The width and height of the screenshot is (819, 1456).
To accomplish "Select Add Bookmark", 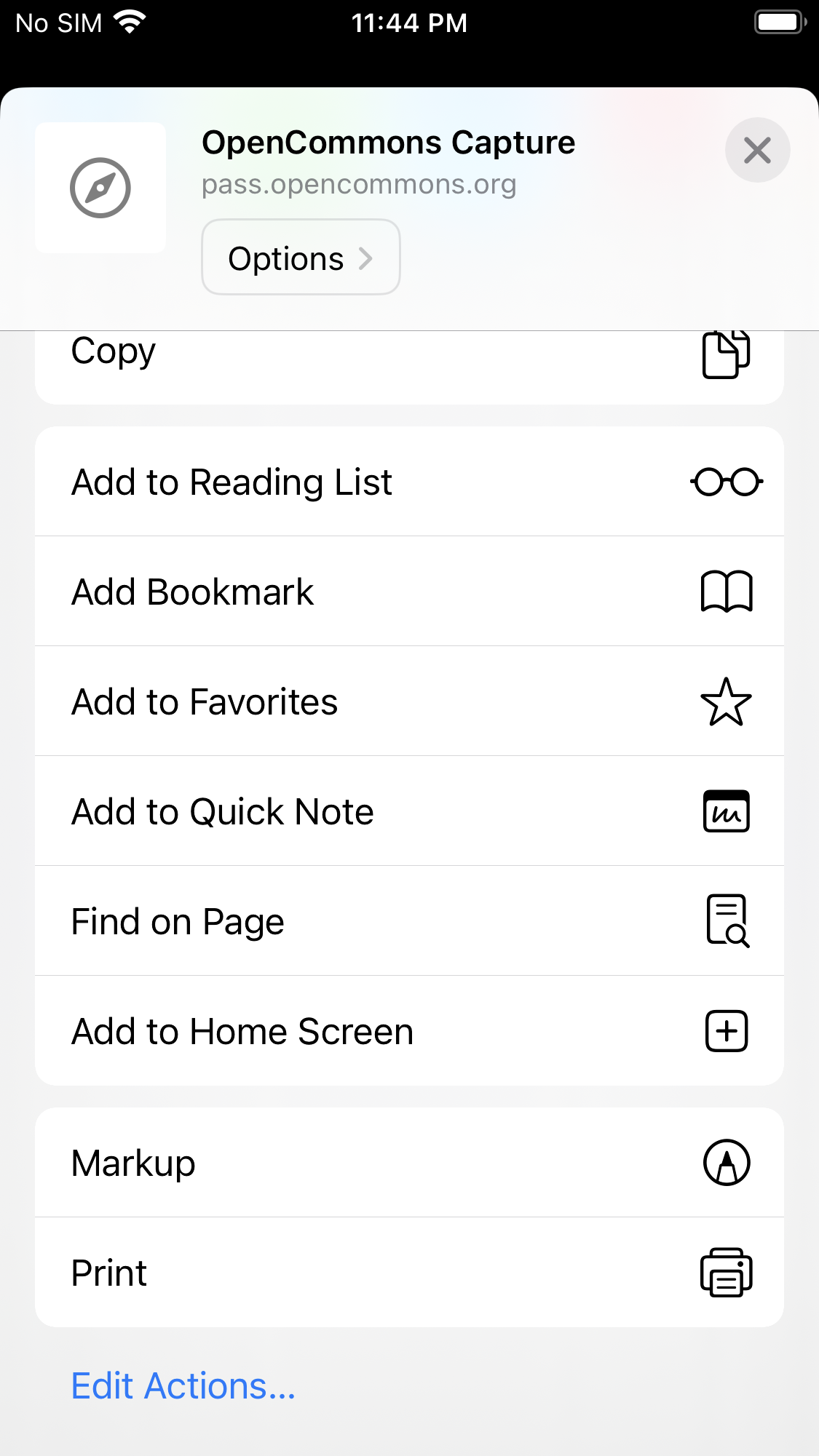I will (x=408, y=592).
